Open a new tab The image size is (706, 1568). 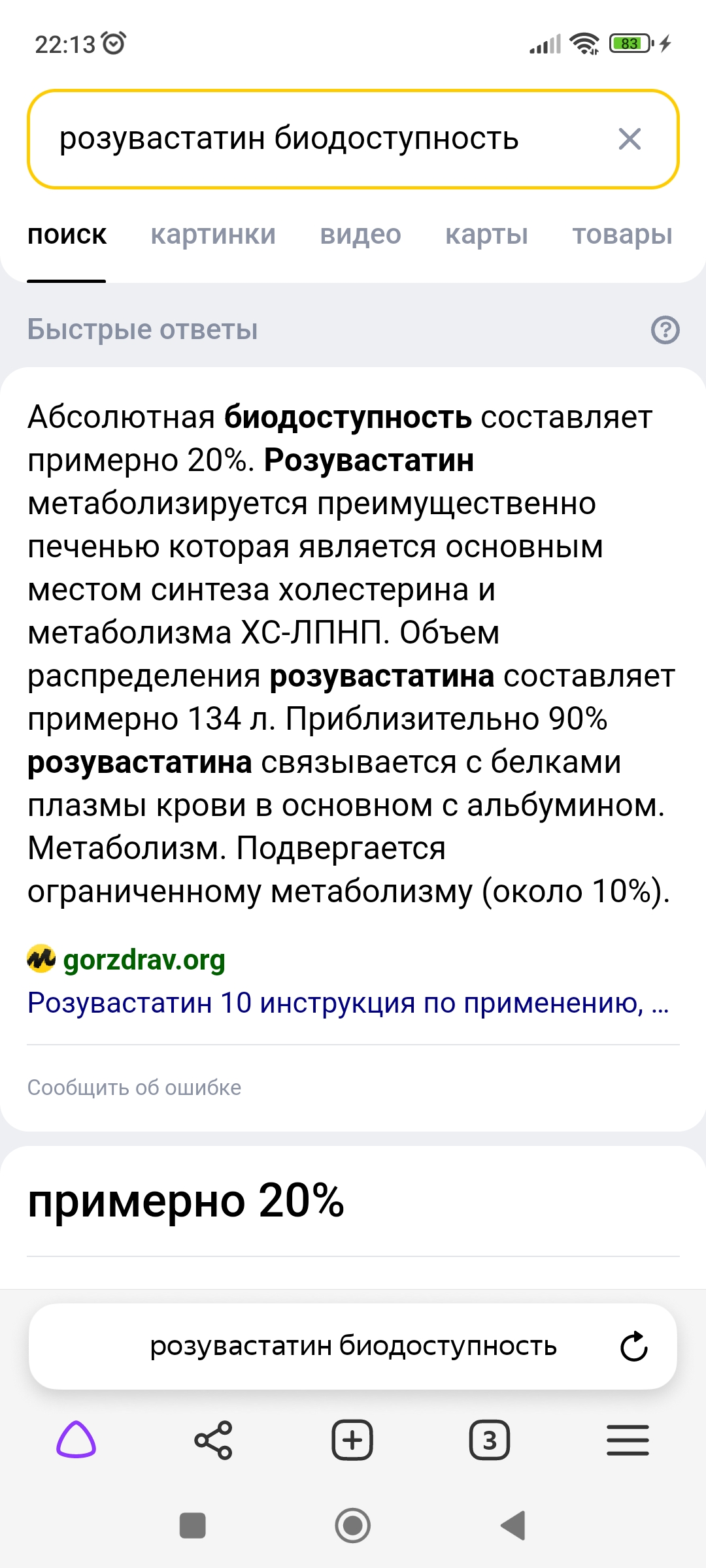352,1441
